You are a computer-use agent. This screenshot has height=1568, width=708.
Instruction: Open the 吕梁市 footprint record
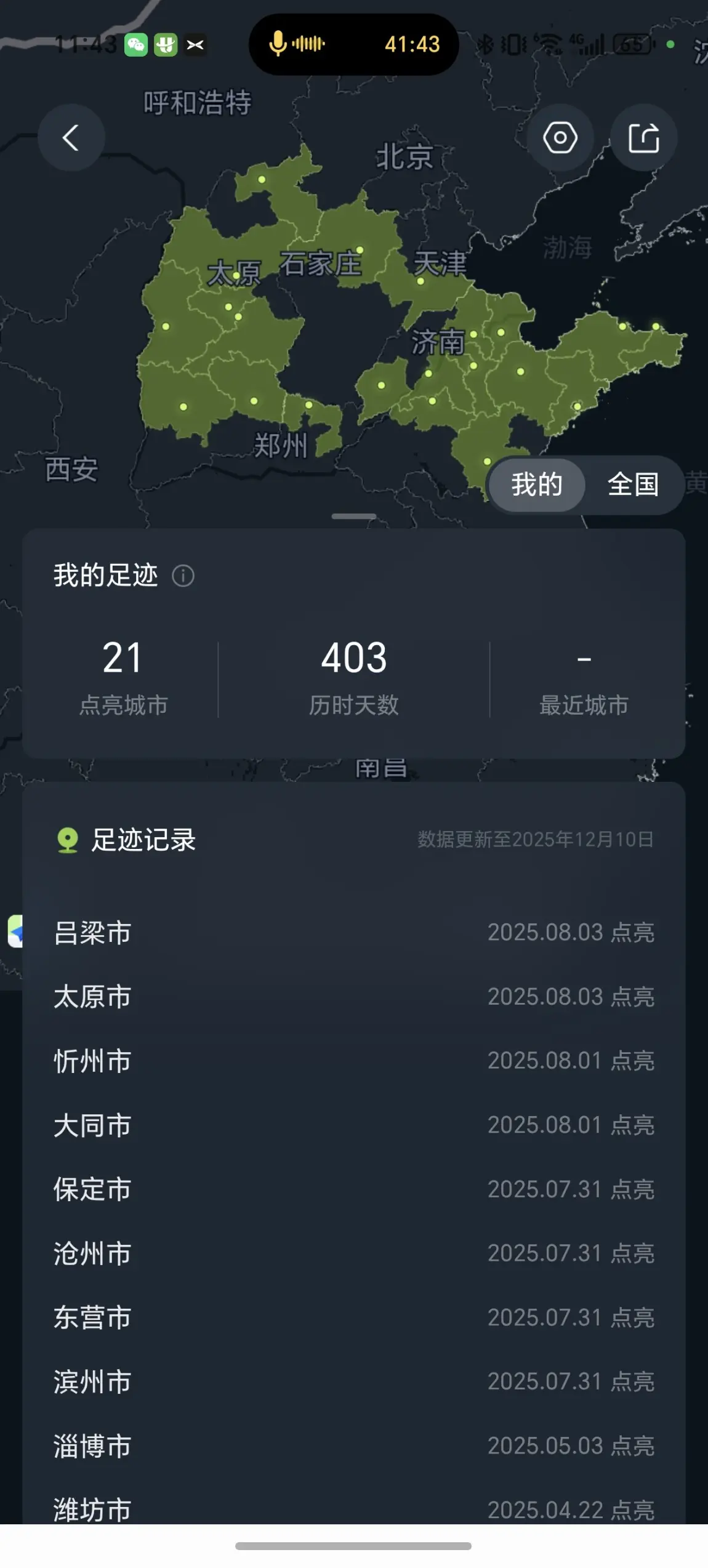(x=354, y=933)
